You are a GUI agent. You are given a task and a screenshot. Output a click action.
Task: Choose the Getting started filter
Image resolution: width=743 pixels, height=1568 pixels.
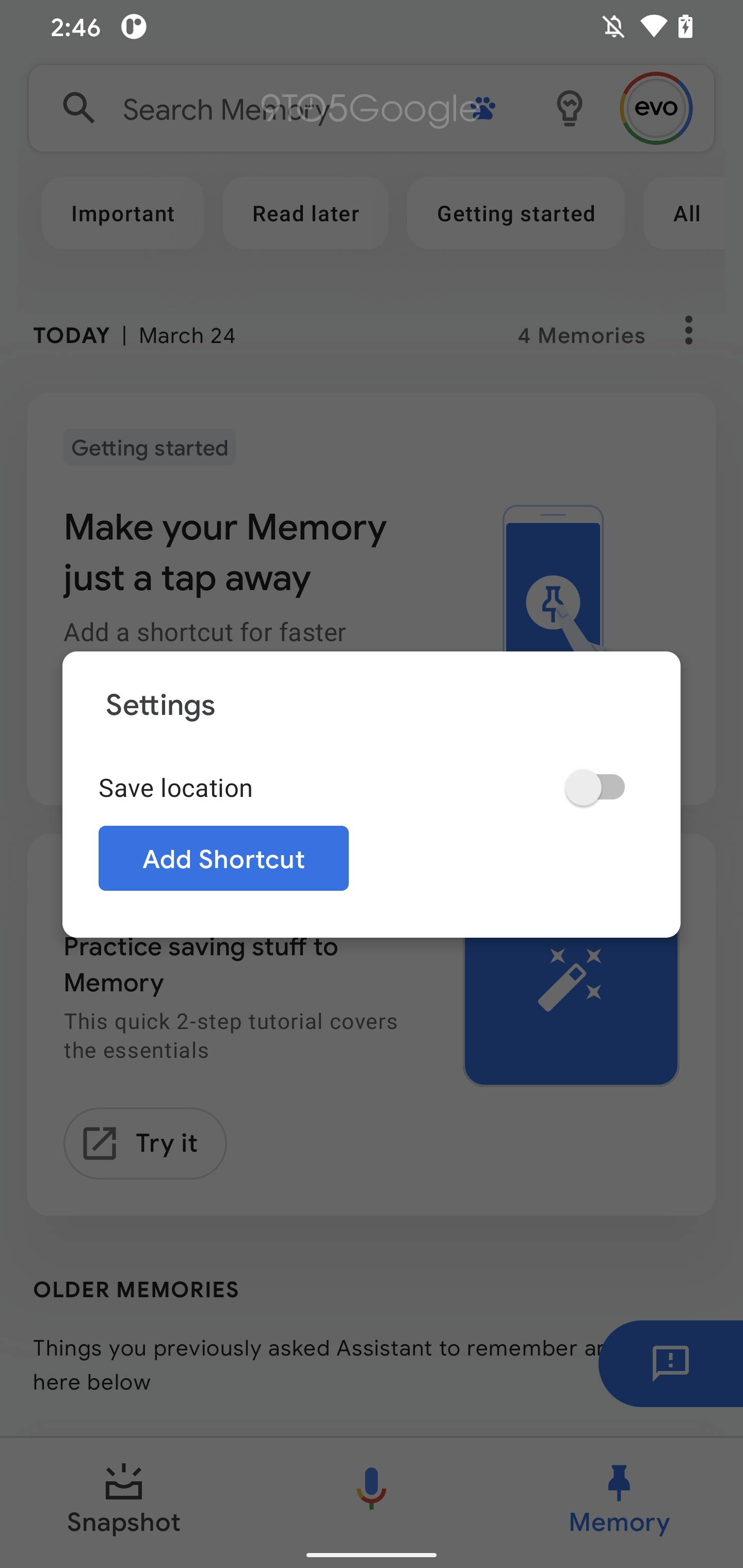tap(515, 214)
